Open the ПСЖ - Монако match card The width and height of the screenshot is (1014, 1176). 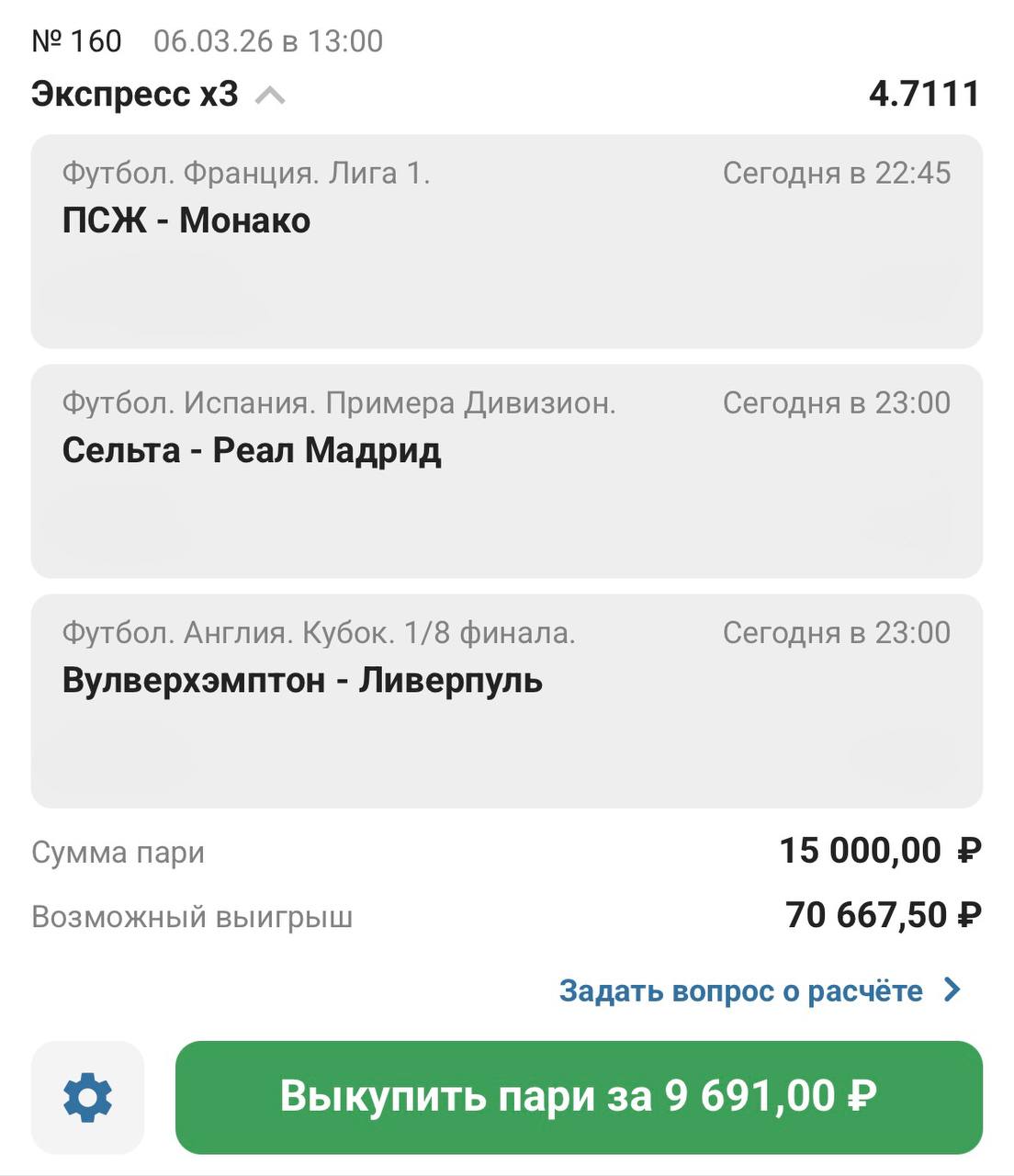(x=506, y=242)
